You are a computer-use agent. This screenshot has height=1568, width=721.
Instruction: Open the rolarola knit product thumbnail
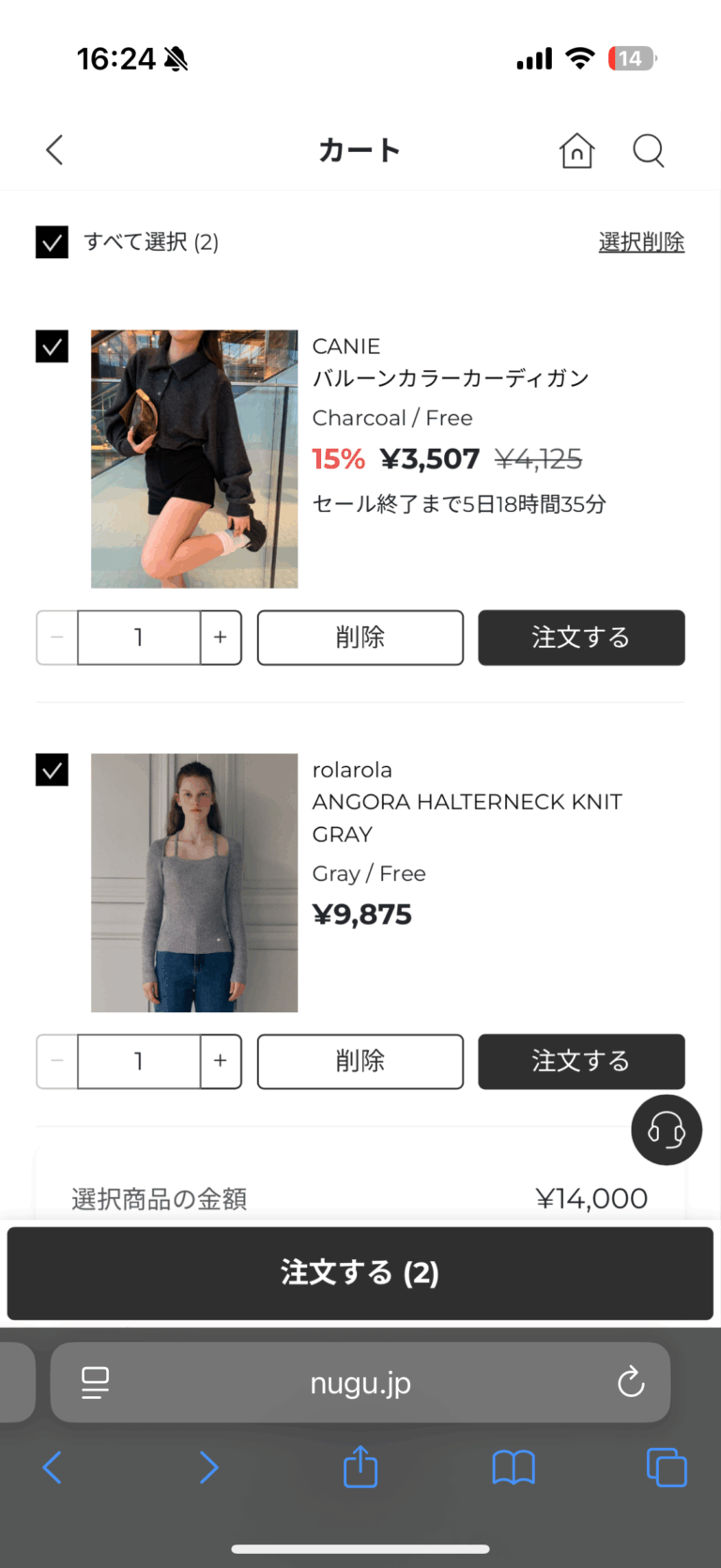coord(193,882)
